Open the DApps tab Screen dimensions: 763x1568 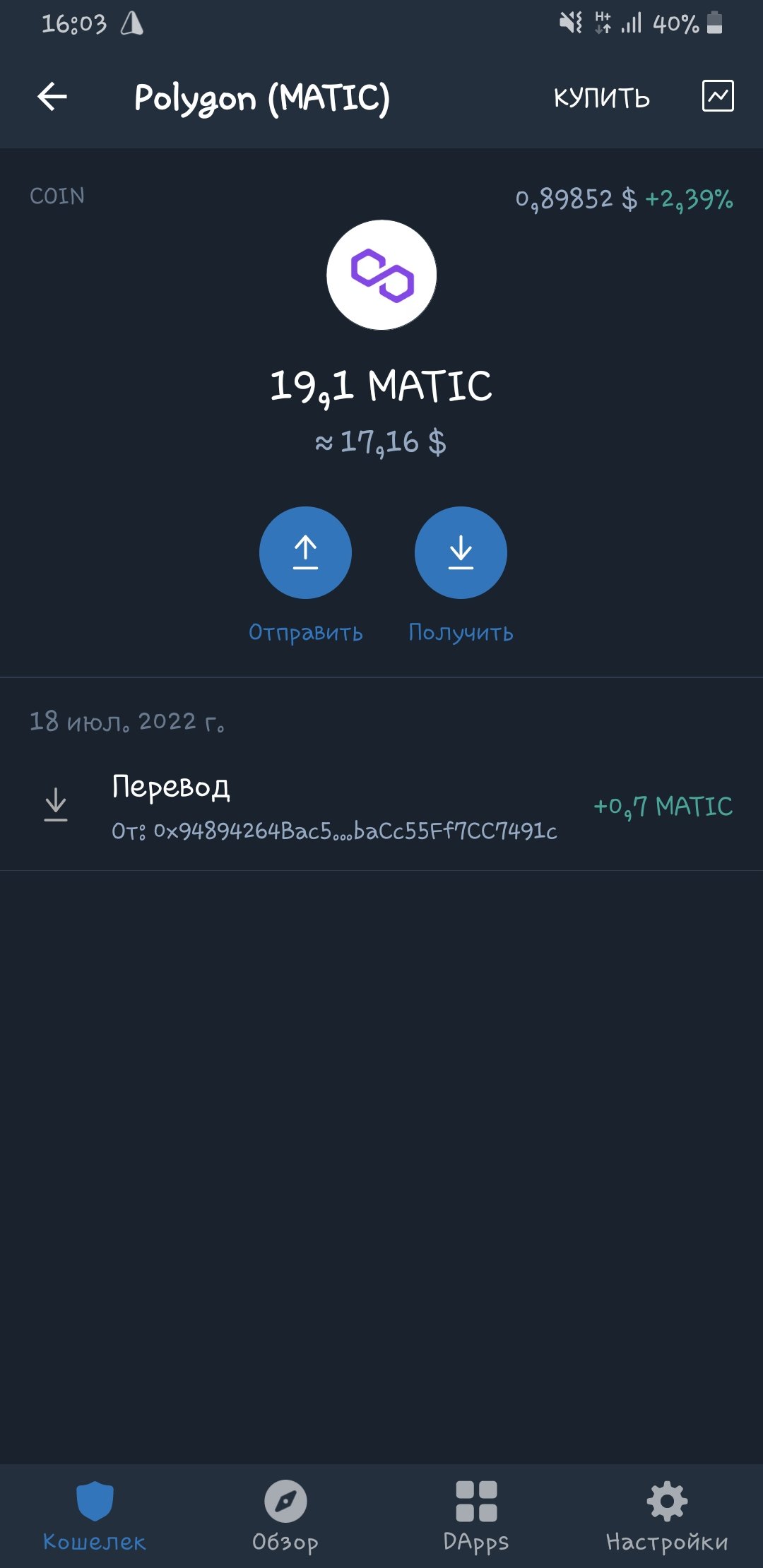(x=476, y=1516)
